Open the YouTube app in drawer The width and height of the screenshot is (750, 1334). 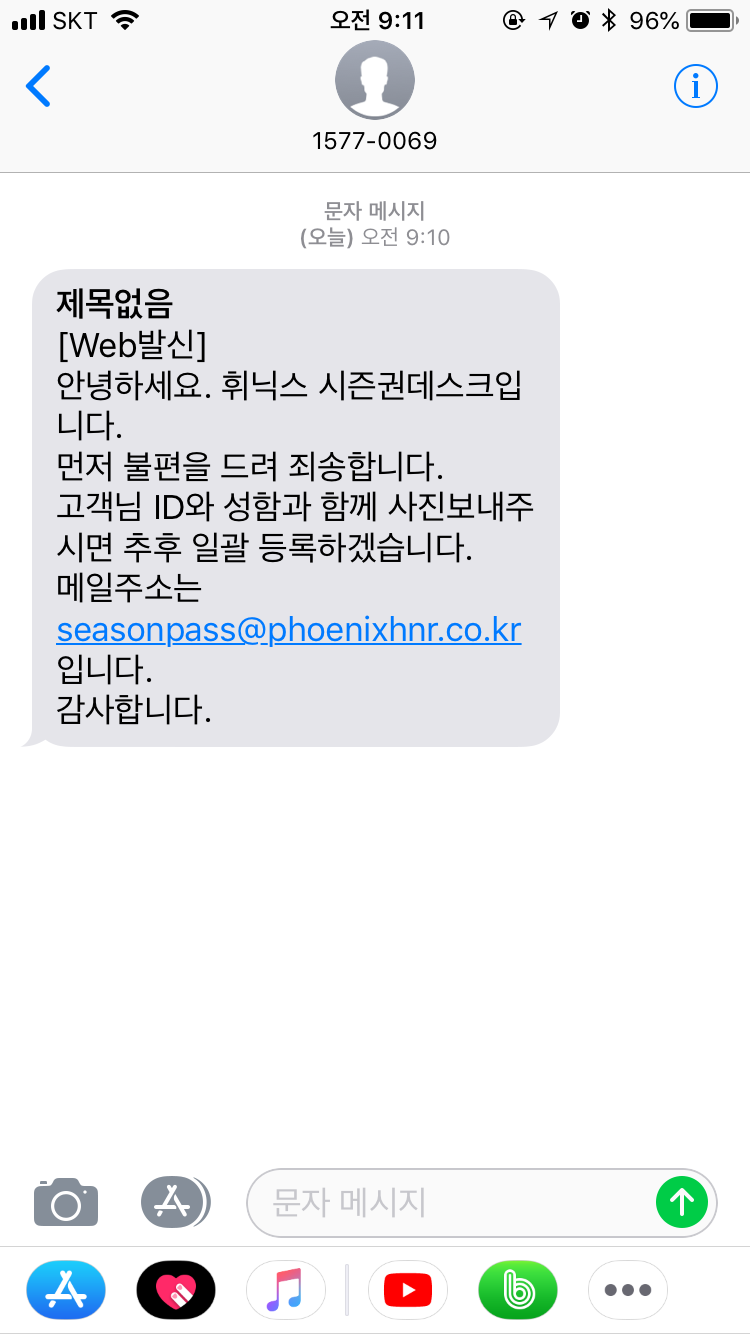[x=408, y=1290]
